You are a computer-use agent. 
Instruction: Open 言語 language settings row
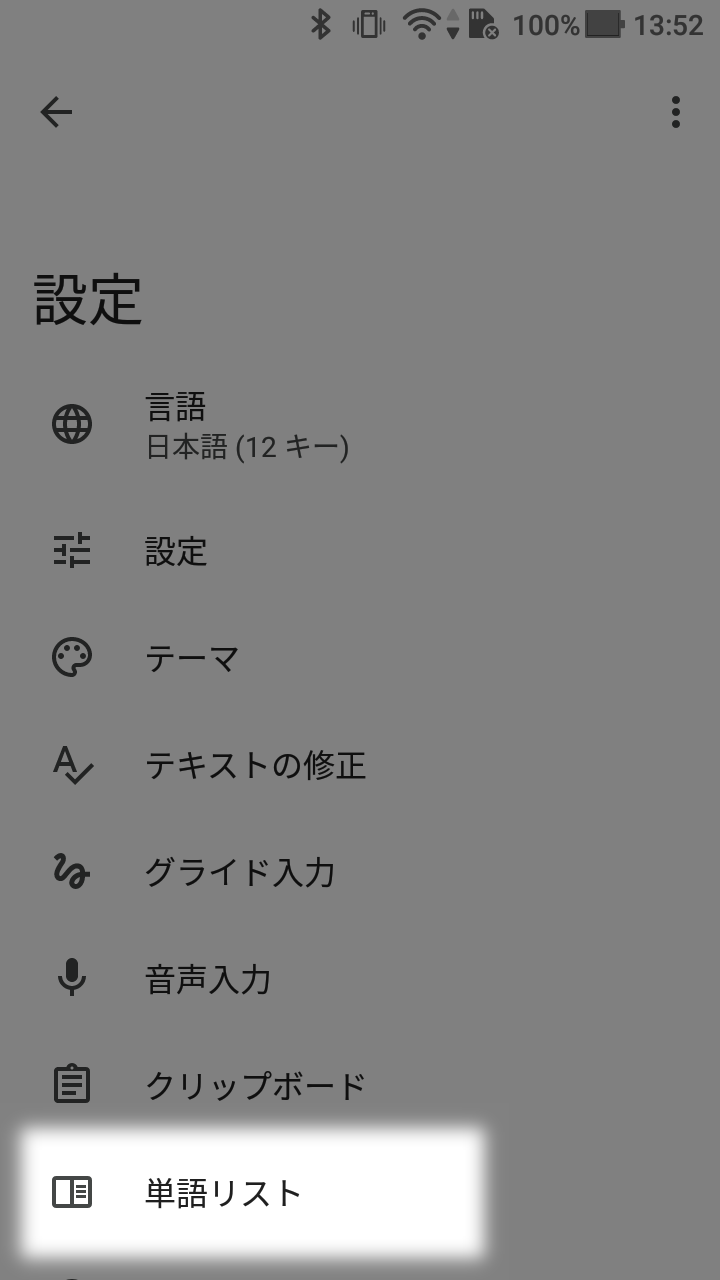(x=360, y=425)
